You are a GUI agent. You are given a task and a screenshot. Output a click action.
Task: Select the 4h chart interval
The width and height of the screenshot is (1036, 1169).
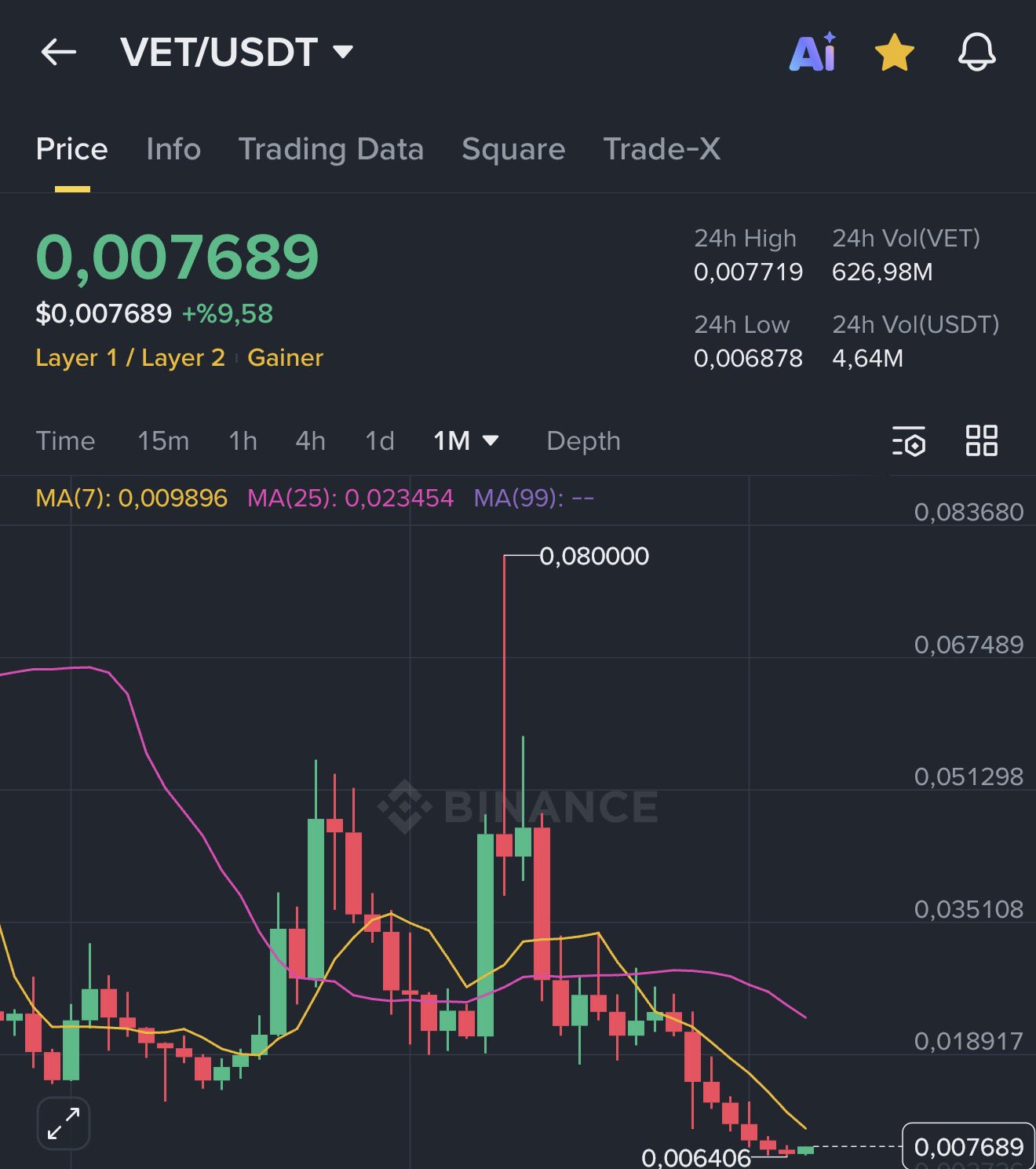tap(310, 441)
